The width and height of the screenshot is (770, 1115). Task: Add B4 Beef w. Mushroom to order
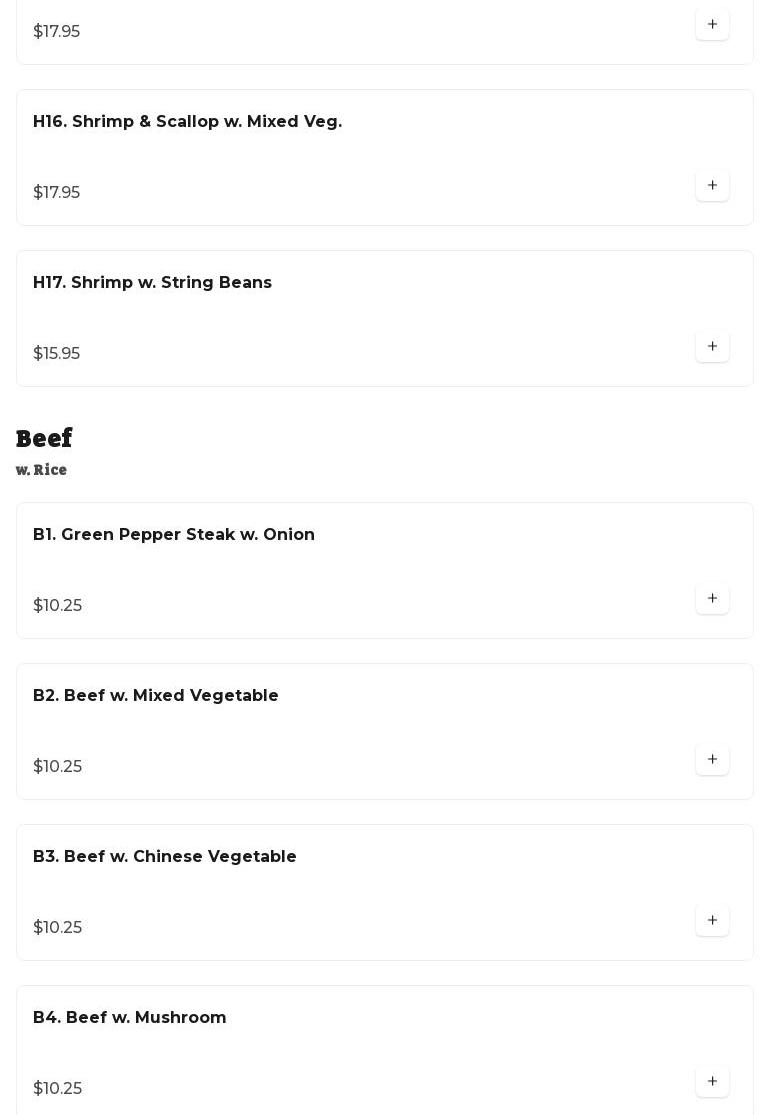click(x=712, y=1082)
